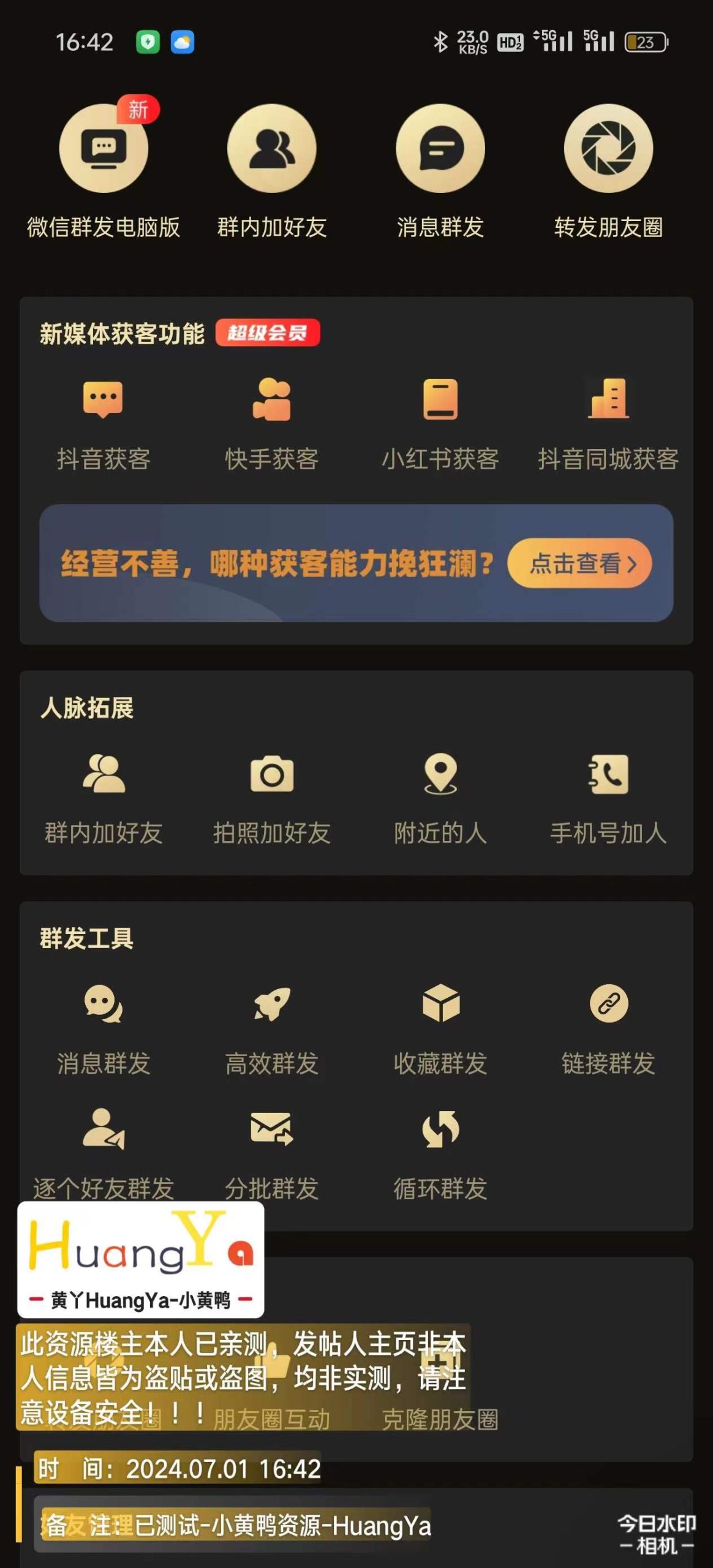713x1568 pixels.
Task: Launch 高效群发 tool
Action: click(x=272, y=1029)
